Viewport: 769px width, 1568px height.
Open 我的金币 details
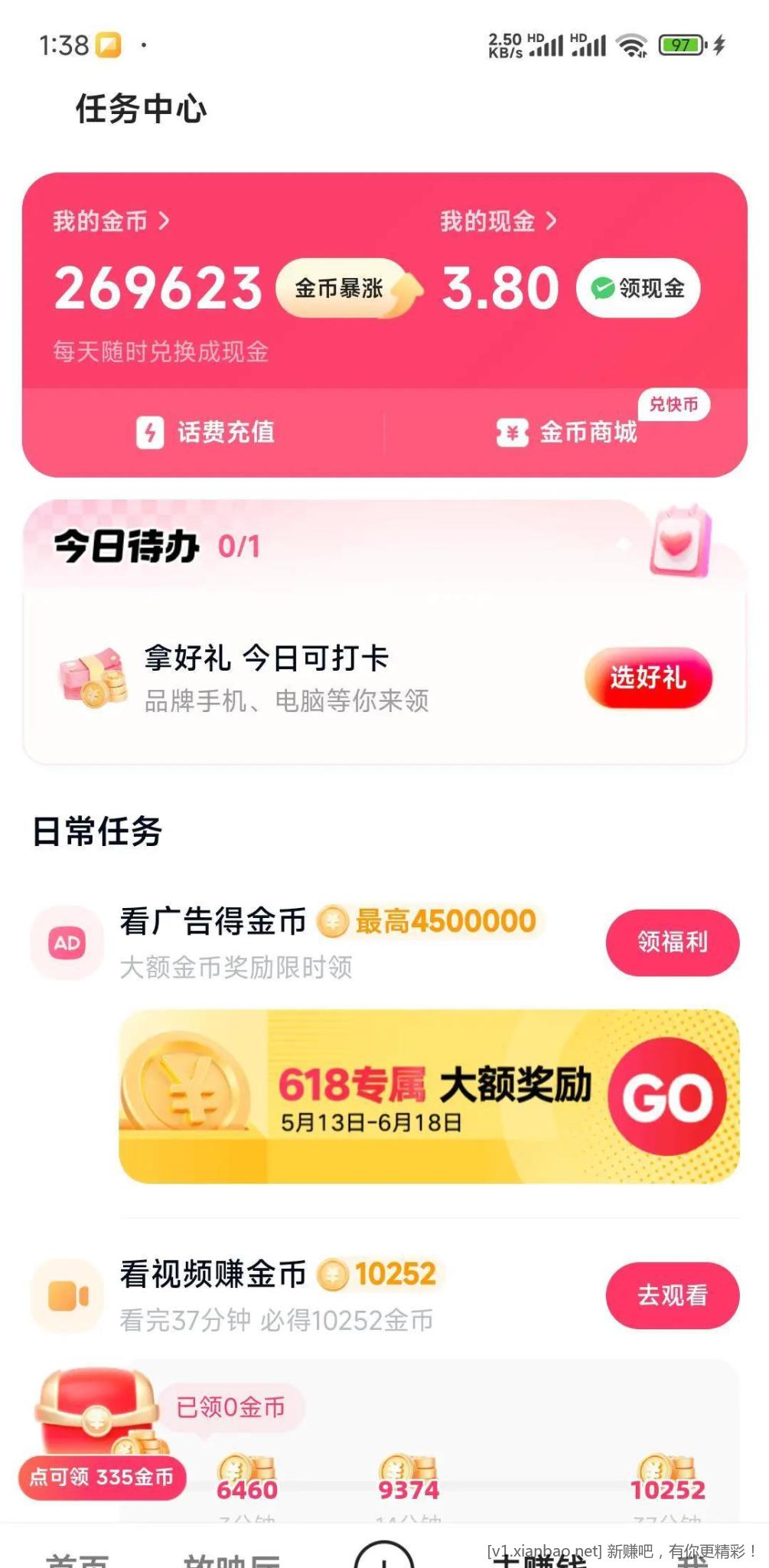[111, 222]
